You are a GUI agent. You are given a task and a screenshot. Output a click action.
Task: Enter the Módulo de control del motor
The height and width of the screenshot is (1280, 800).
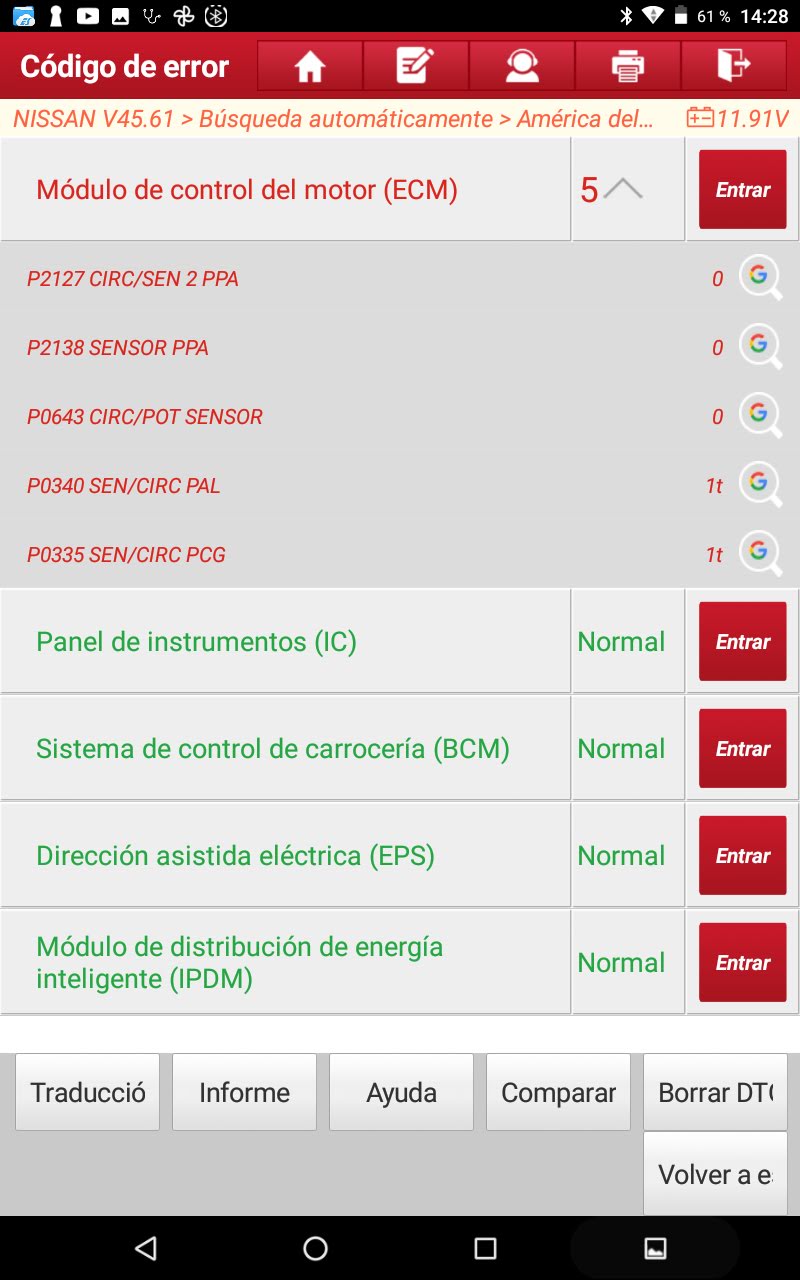(742, 190)
